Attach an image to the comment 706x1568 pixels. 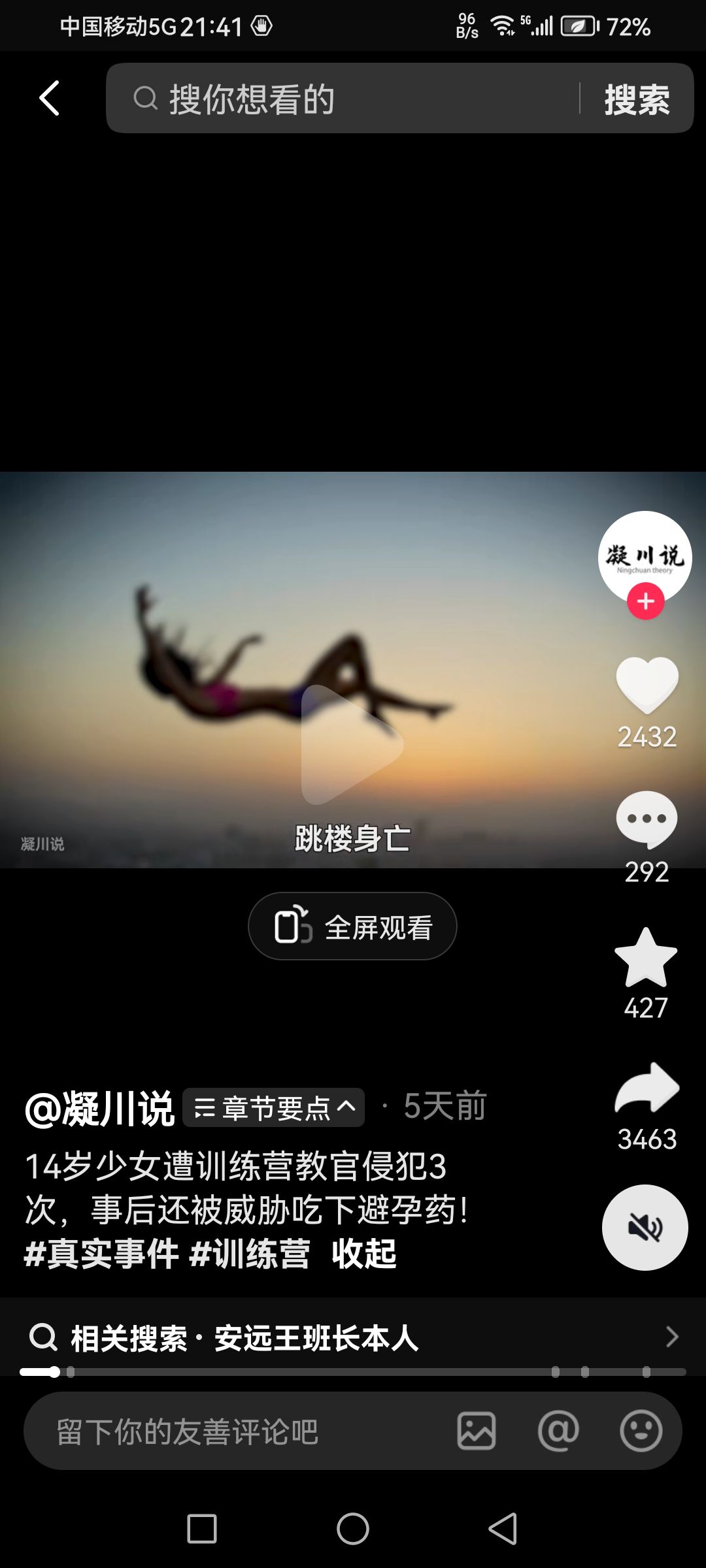477,1431
